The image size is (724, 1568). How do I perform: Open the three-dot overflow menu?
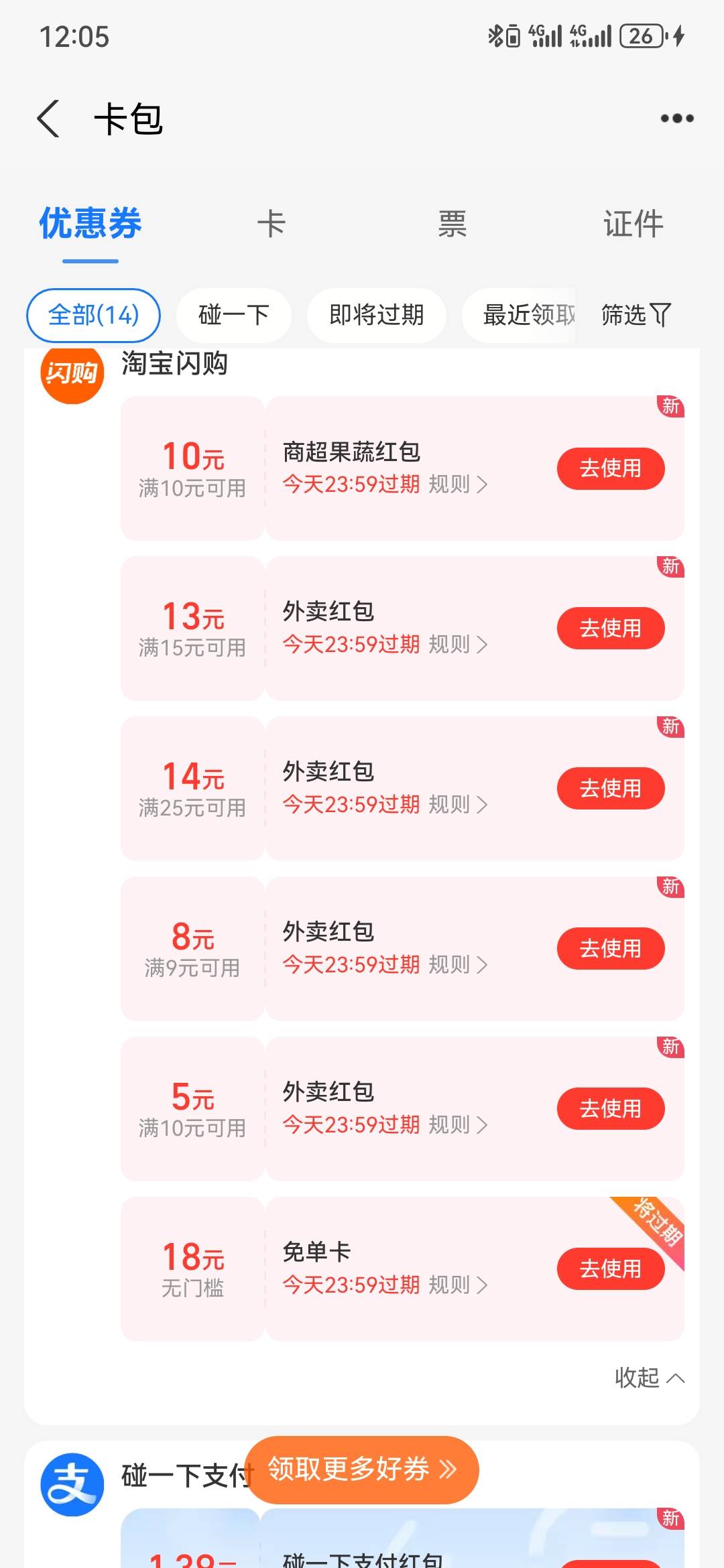(x=676, y=119)
